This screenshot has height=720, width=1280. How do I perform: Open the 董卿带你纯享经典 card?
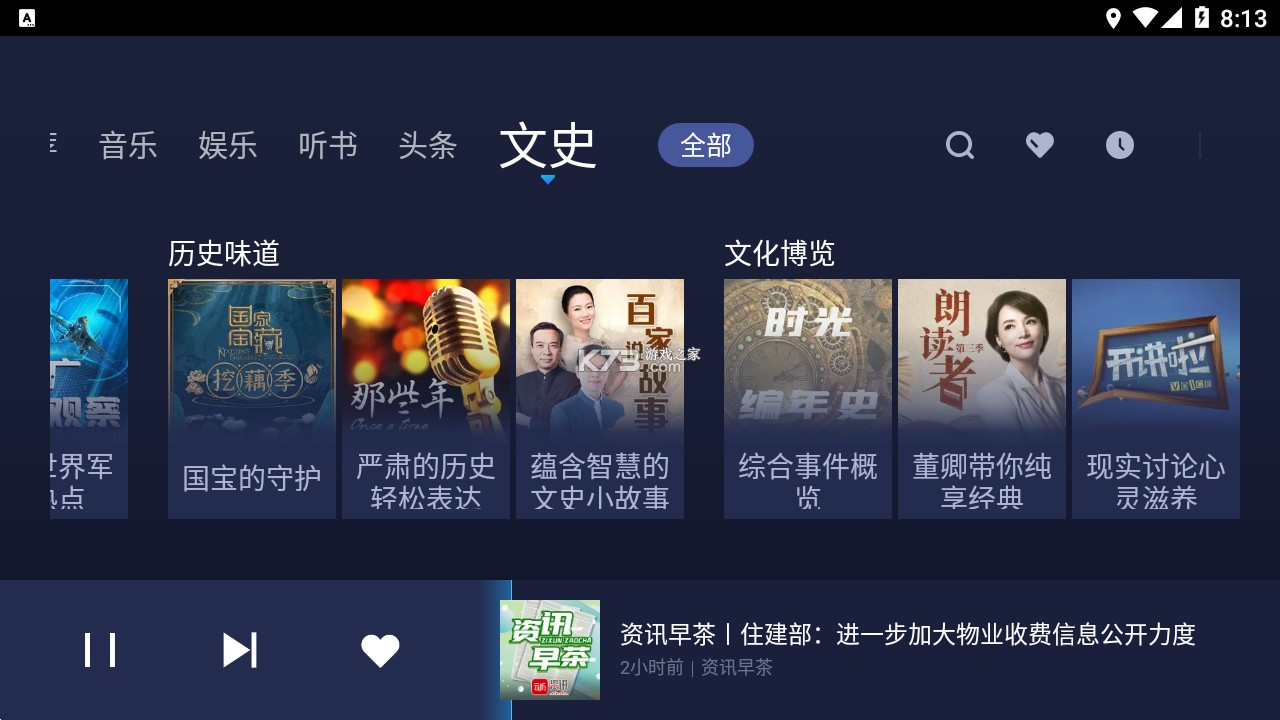tap(982, 399)
